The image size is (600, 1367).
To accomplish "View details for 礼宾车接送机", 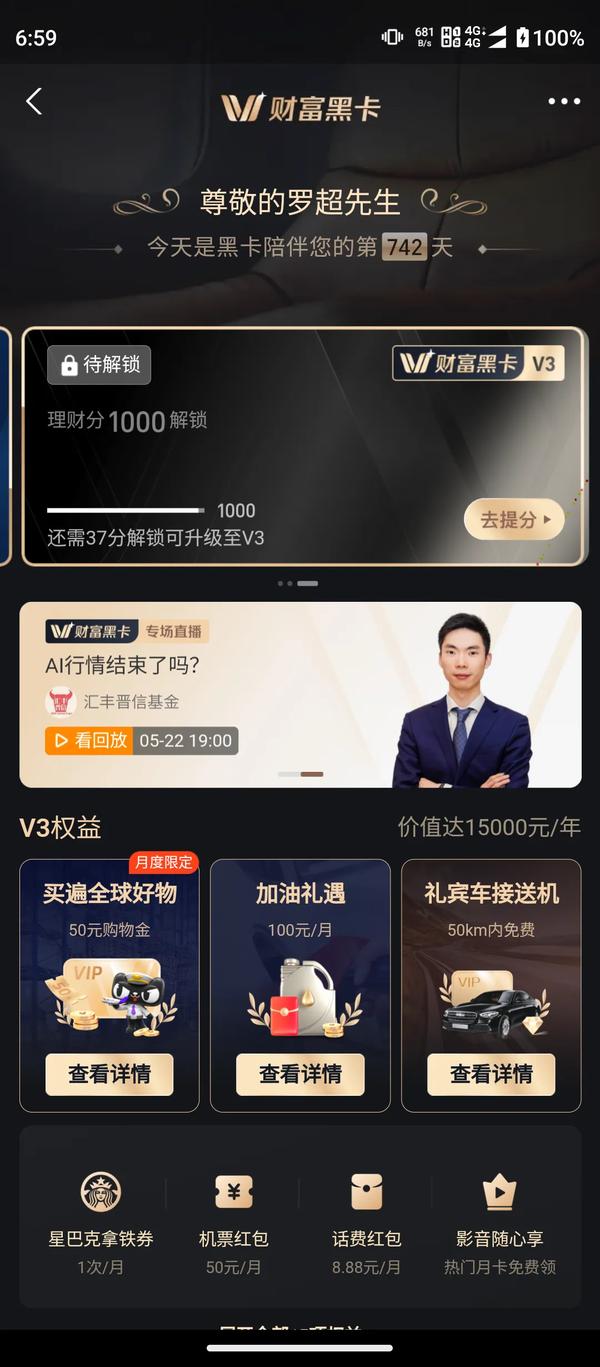I will click(x=491, y=1074).
